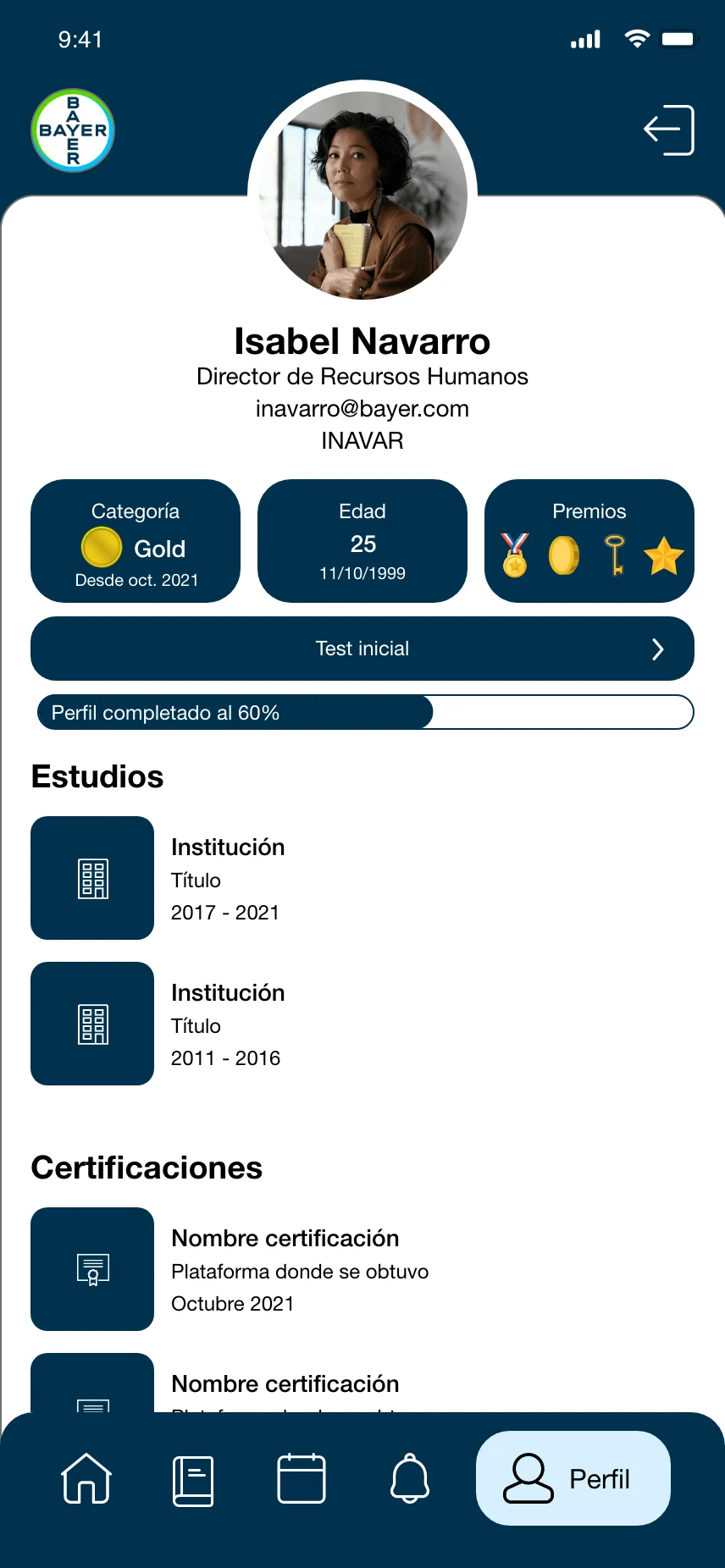Open the Test inicial button
This screenshot has width=725, height=1568.
[362, 649]
